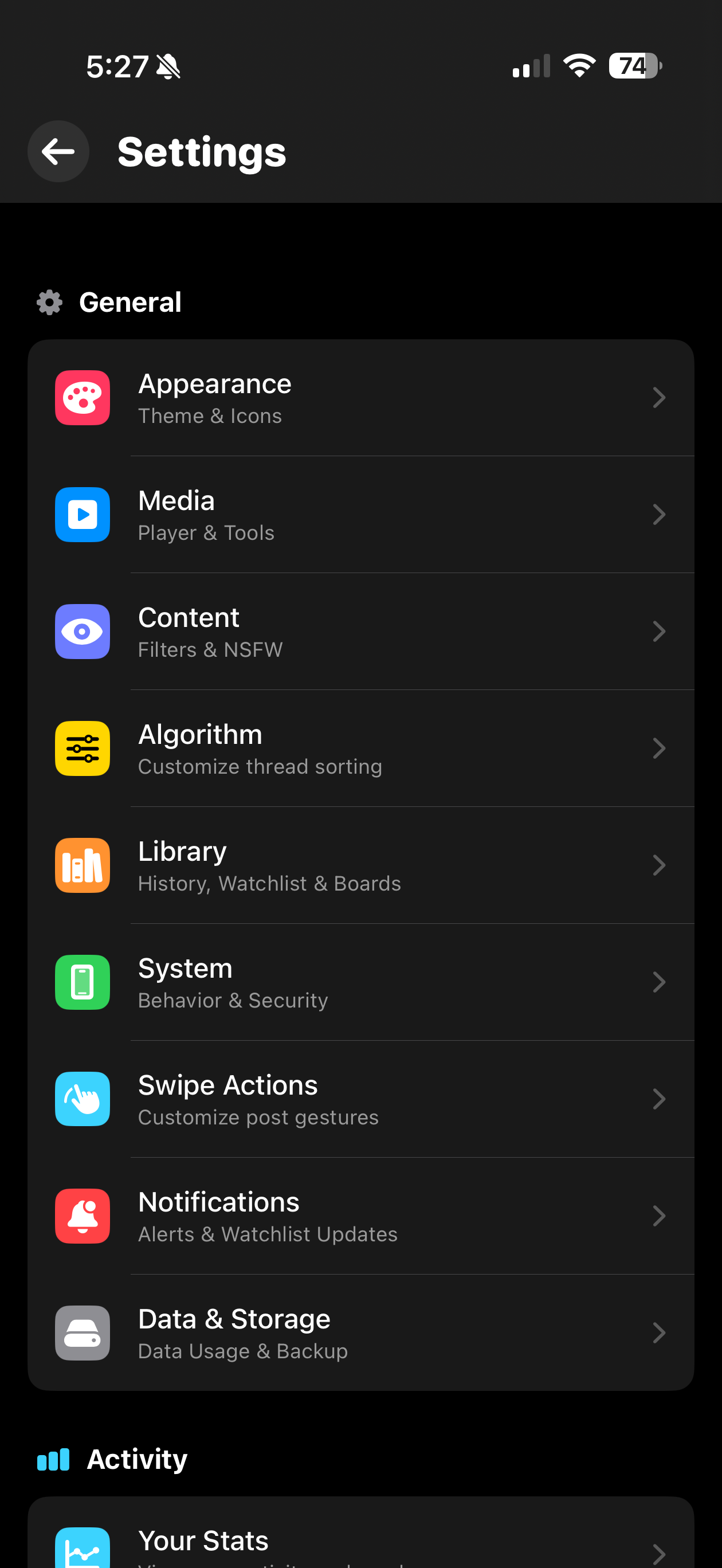
Task: Click the Swipe Actions hand gesture icon
Action: coord(82,1099)
